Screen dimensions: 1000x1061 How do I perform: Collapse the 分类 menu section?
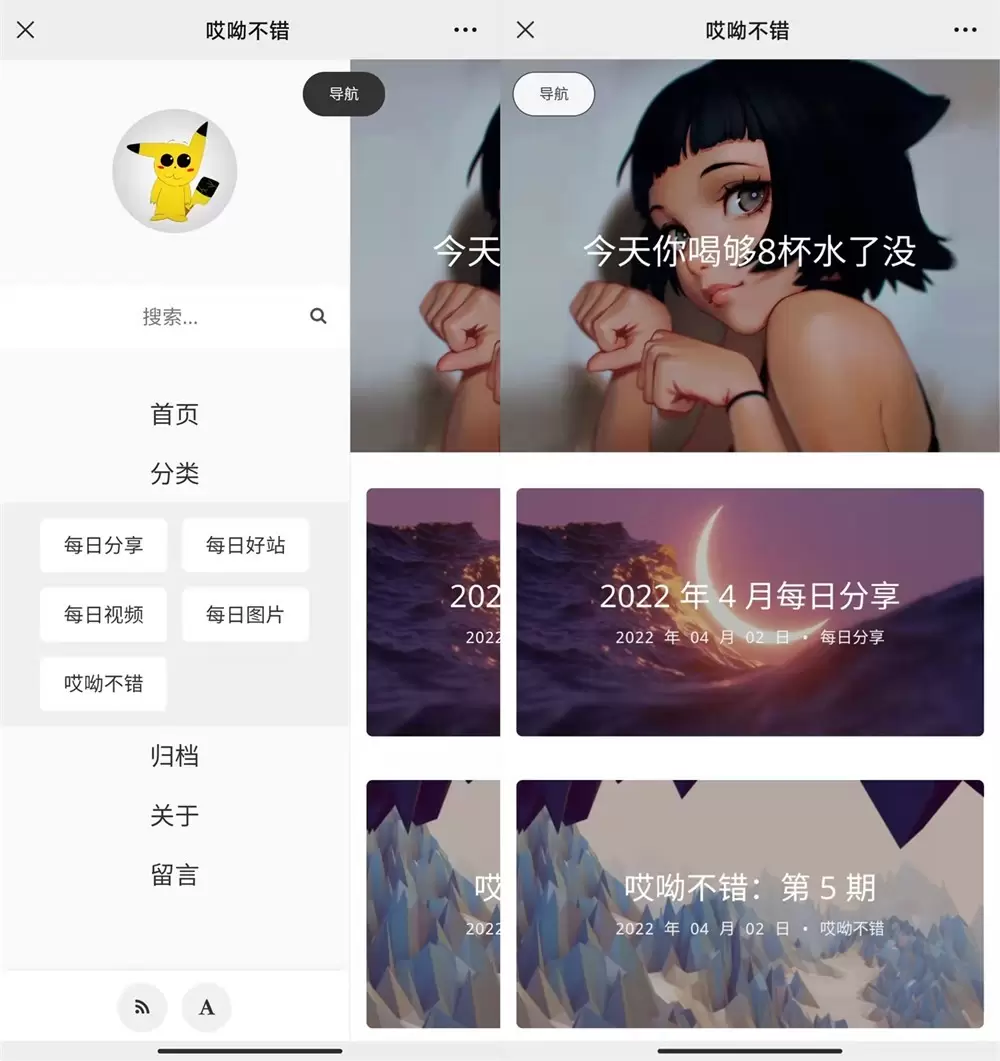[x=175, y=474]
